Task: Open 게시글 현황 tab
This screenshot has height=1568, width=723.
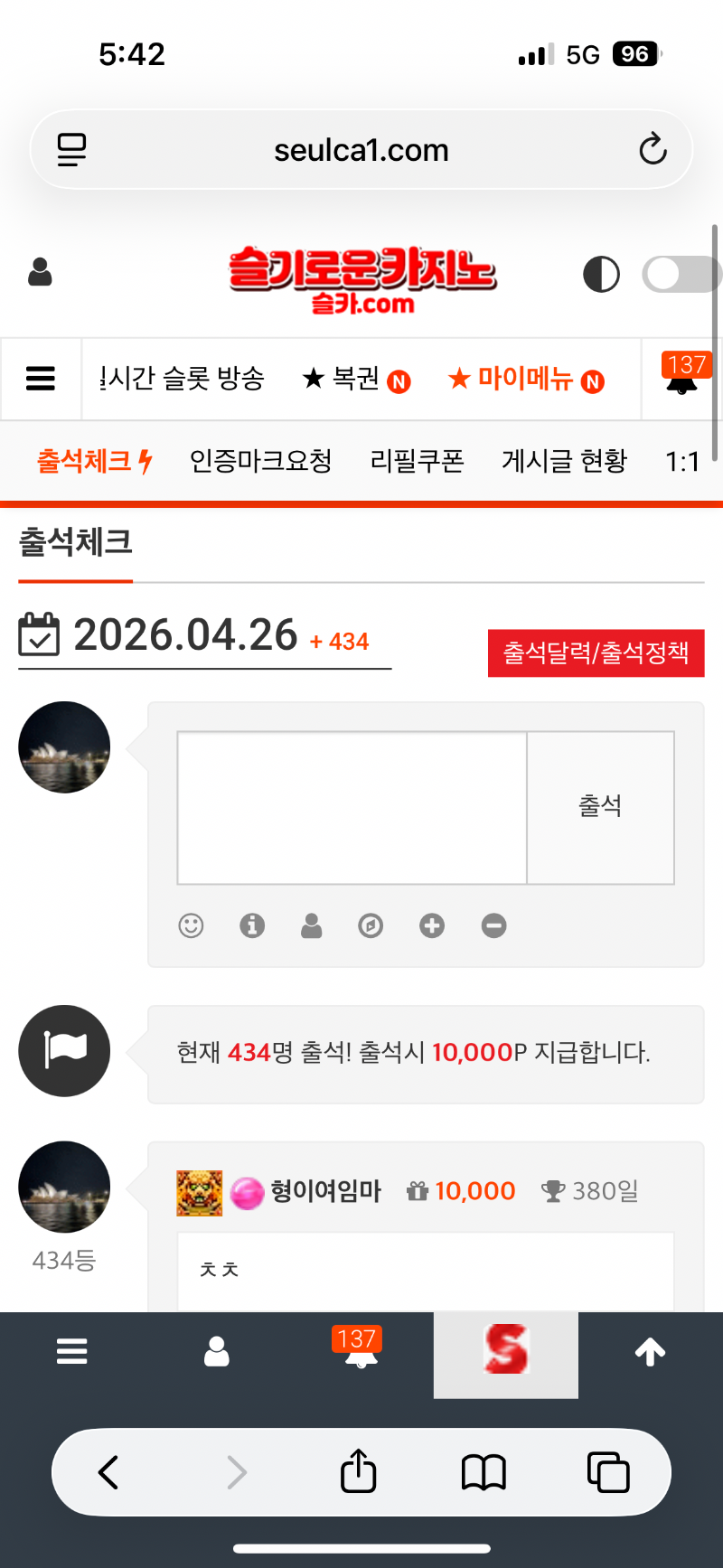Action: coord(564,462)
